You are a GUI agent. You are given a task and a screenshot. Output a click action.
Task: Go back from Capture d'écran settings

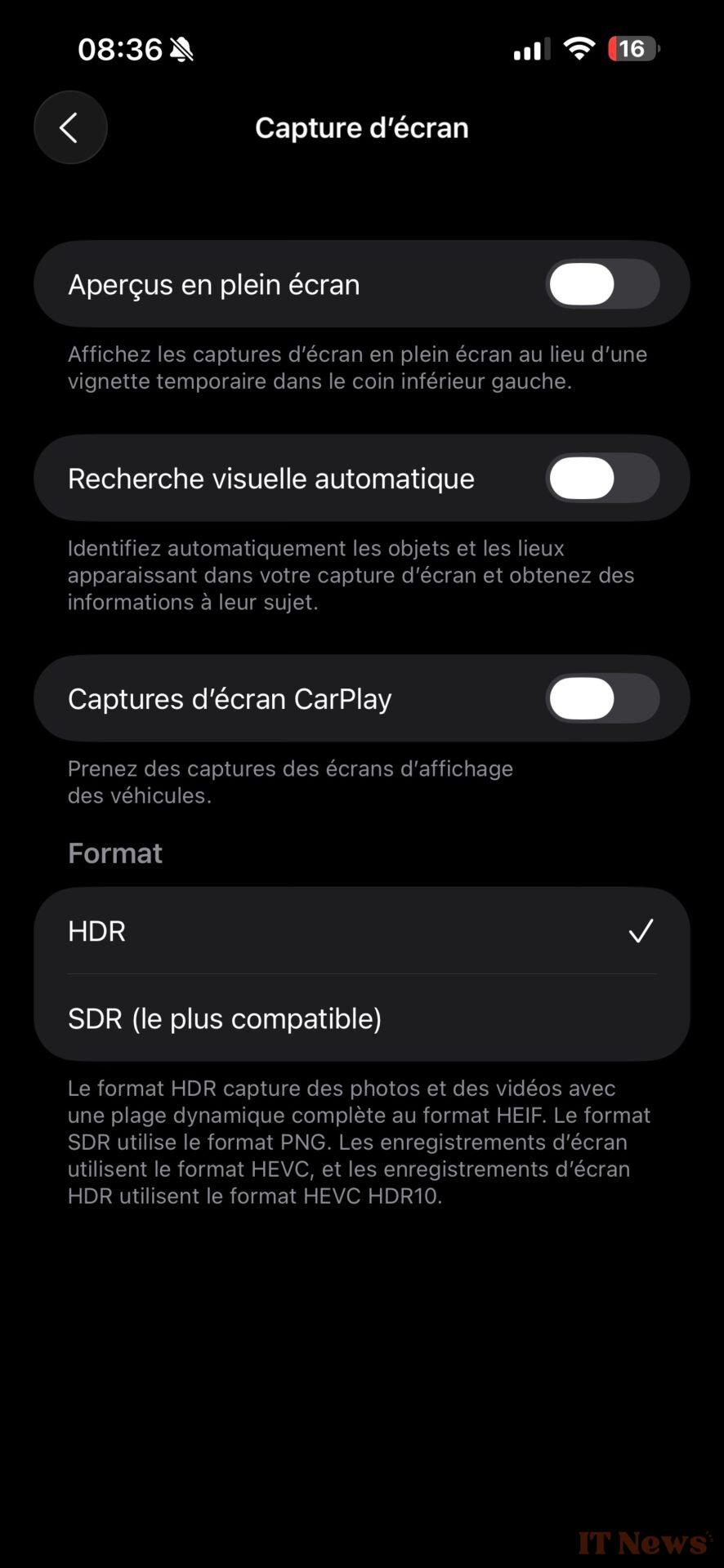[70, 127]
